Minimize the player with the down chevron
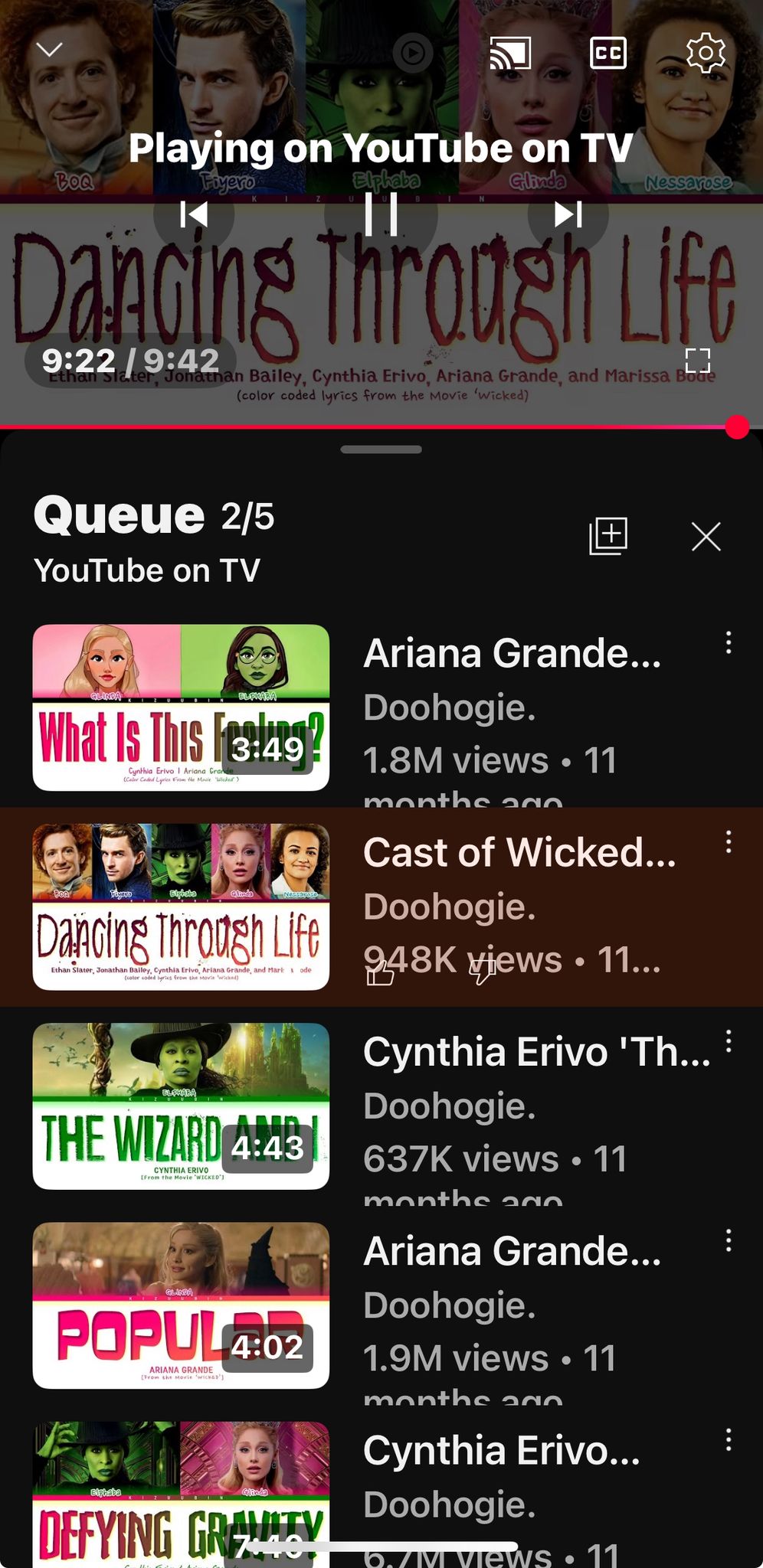Viewport: 763px width, 1568px height. [50, 51]
